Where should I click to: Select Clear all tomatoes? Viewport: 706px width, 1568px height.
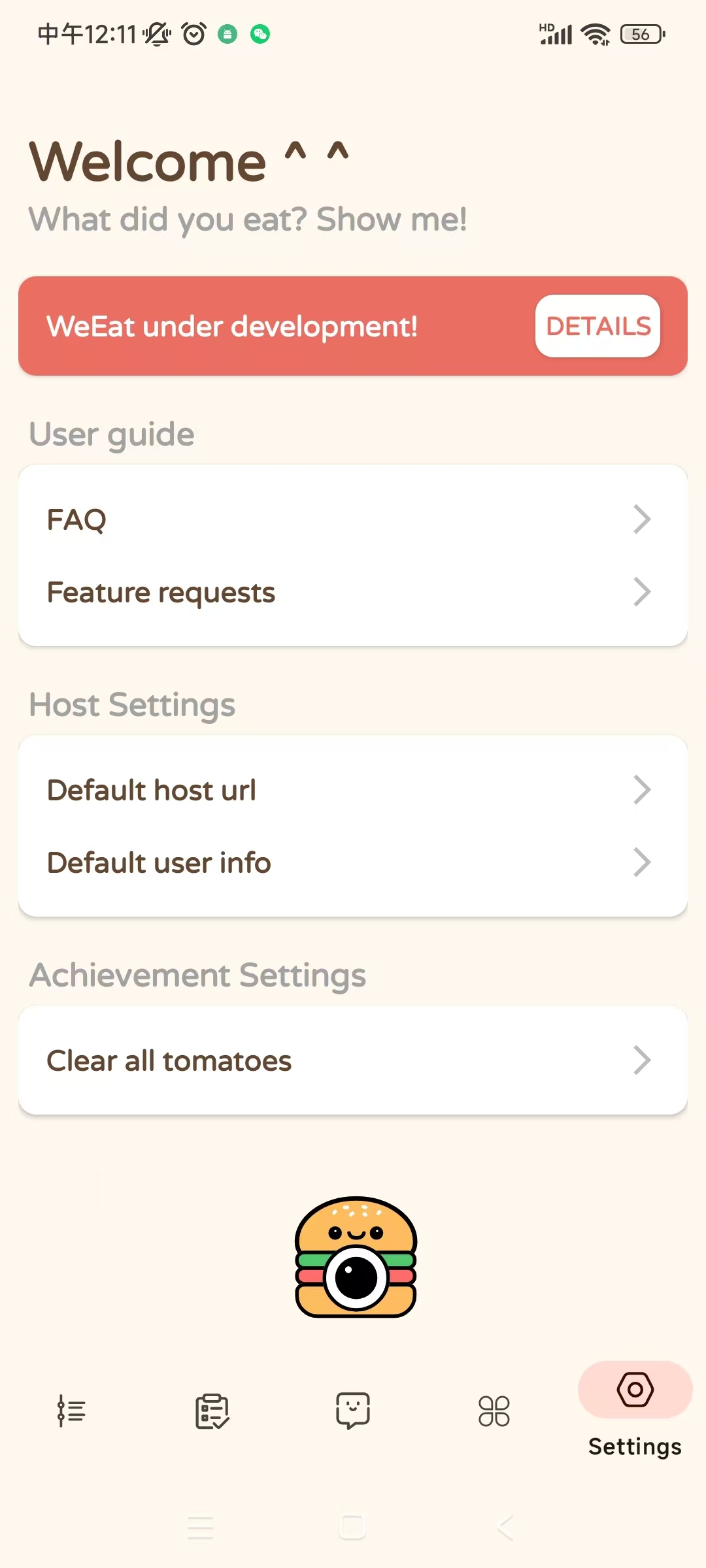353,1060
